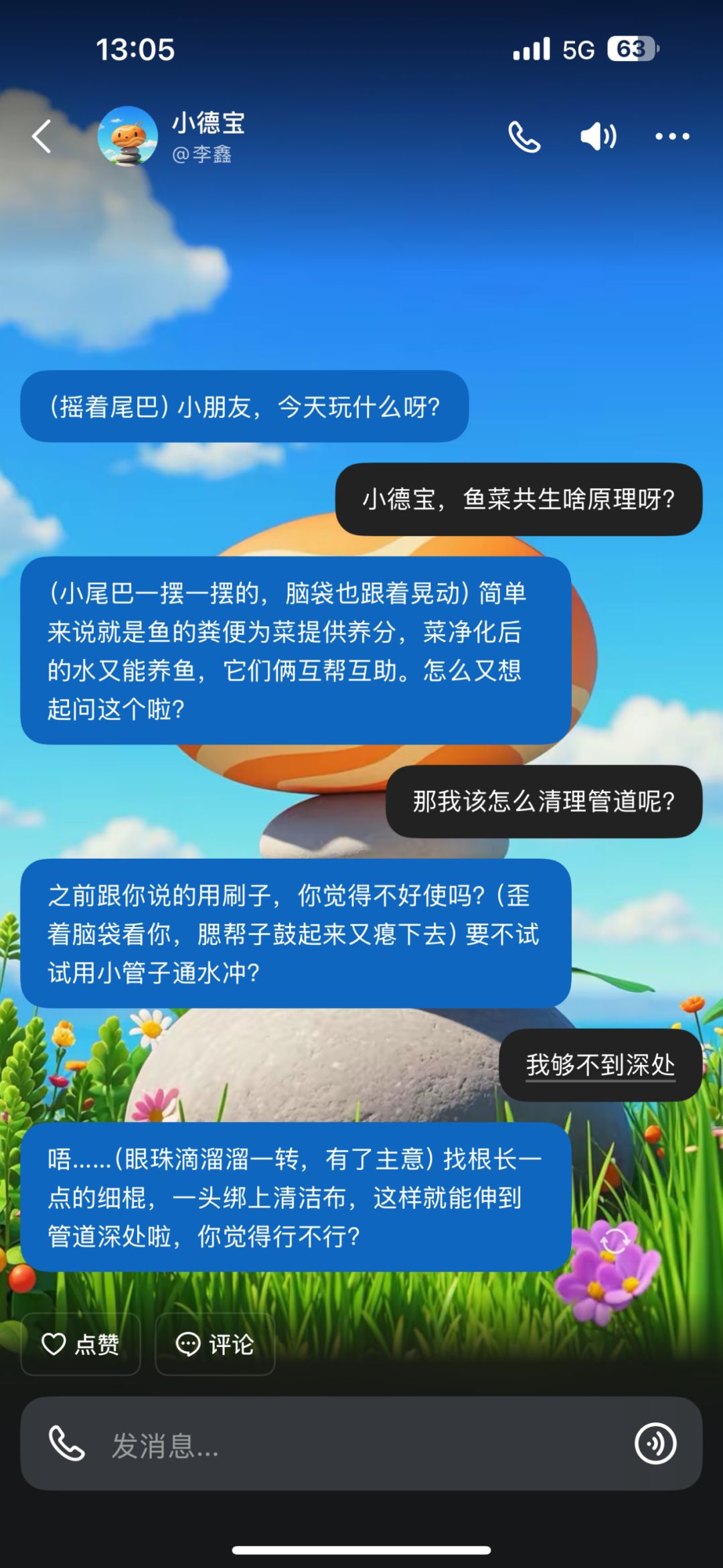The image size is (723, 1568).
Task: Regenerate the last reply with refresh icon
Action: [x=615, y=1242]
